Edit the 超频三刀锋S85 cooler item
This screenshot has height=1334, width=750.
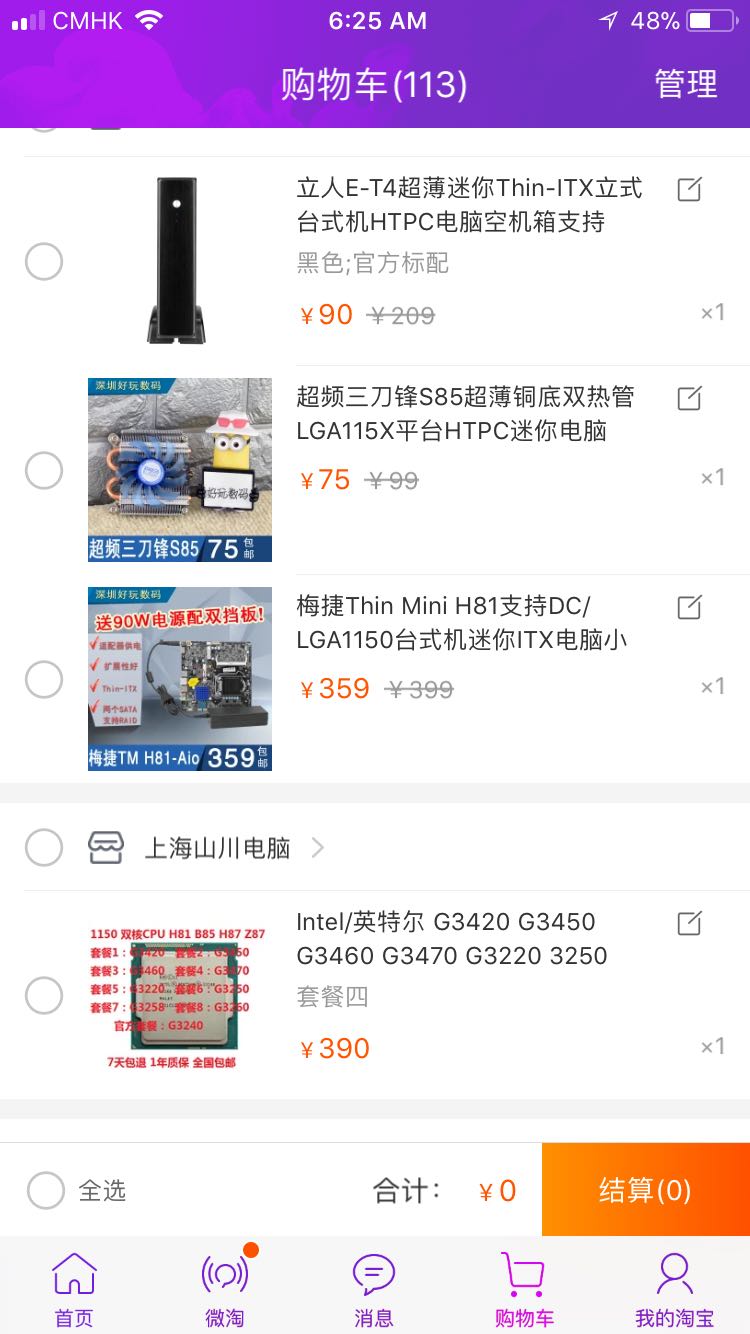click(689, 398)
